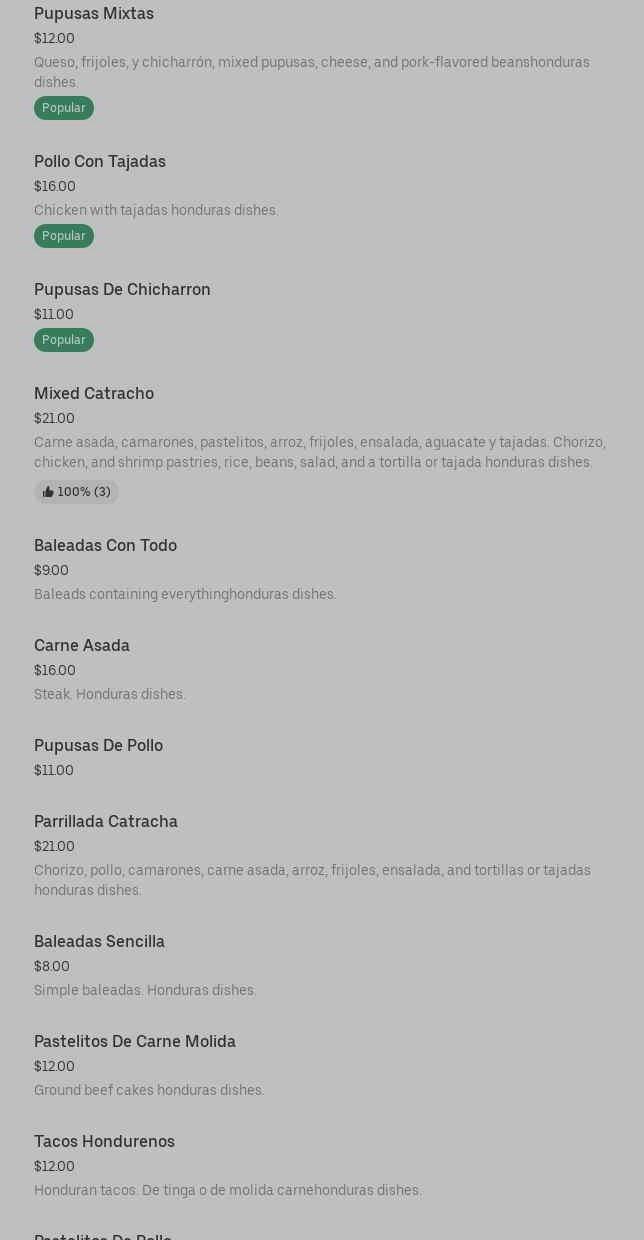Image resolution: width=644 pixels, height=1240 pixels.
Task: View Mixed Catracho dish details
Action: [x=94, y=394]
